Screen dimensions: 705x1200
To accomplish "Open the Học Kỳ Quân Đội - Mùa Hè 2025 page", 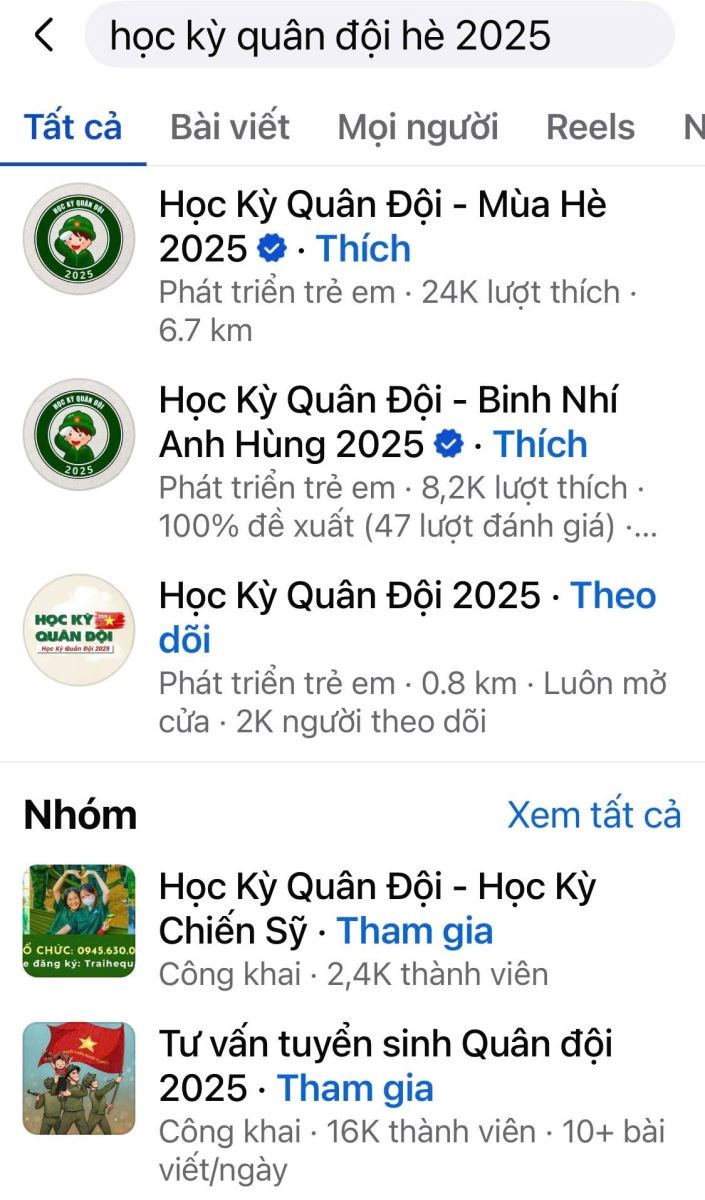I will pyautogui.click(x=382, y=206).
